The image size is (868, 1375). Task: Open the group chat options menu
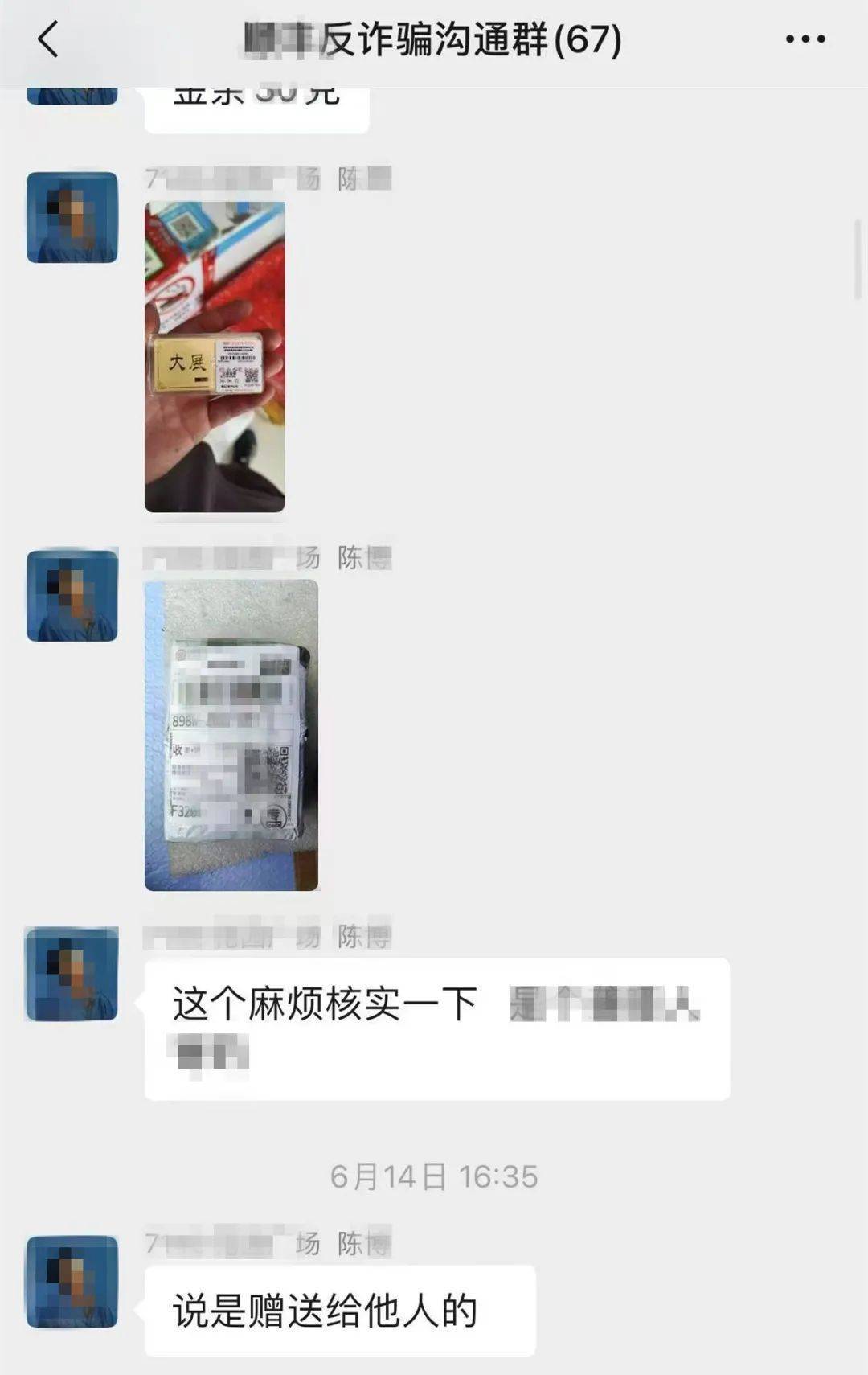805,39
